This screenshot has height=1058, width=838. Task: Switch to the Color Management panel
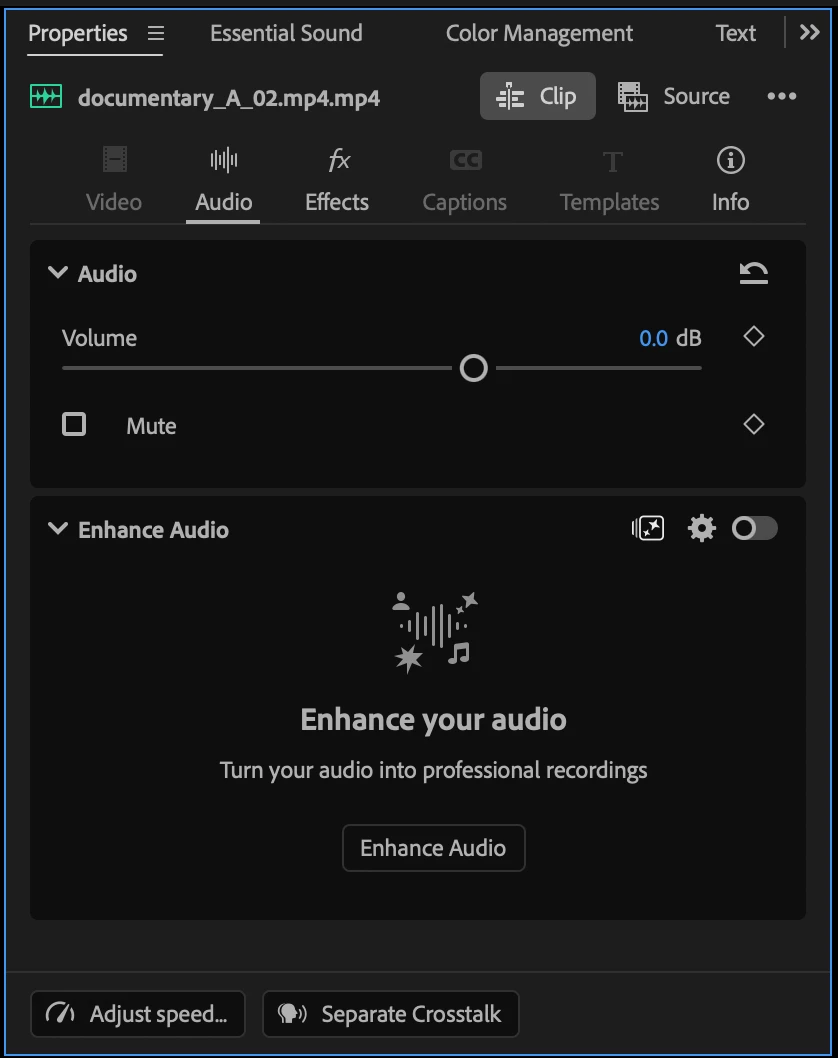(539, 33)
